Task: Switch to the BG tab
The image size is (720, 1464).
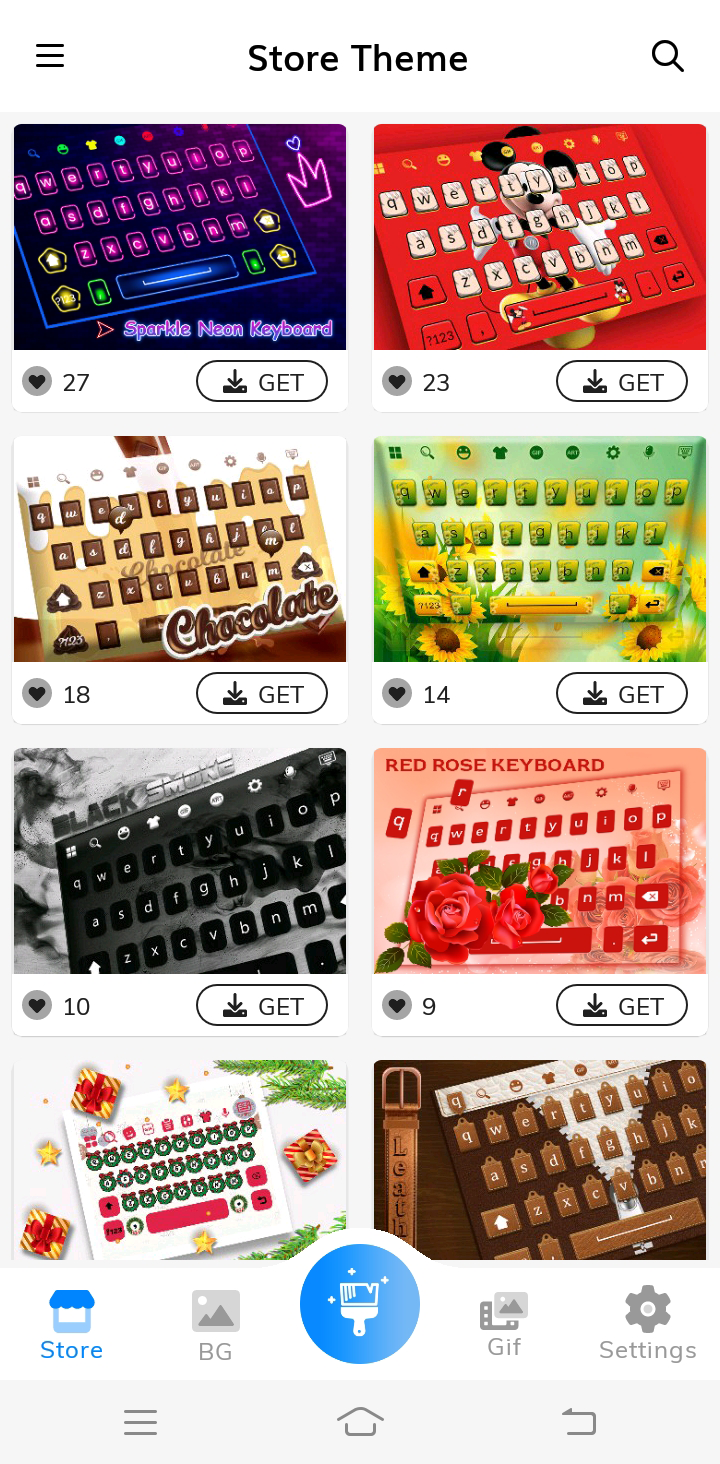Action: point(215,1326)
